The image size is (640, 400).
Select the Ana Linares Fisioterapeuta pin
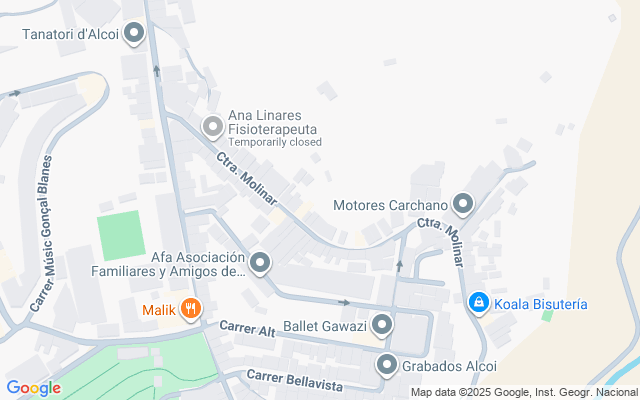click(x=212, y=127)
